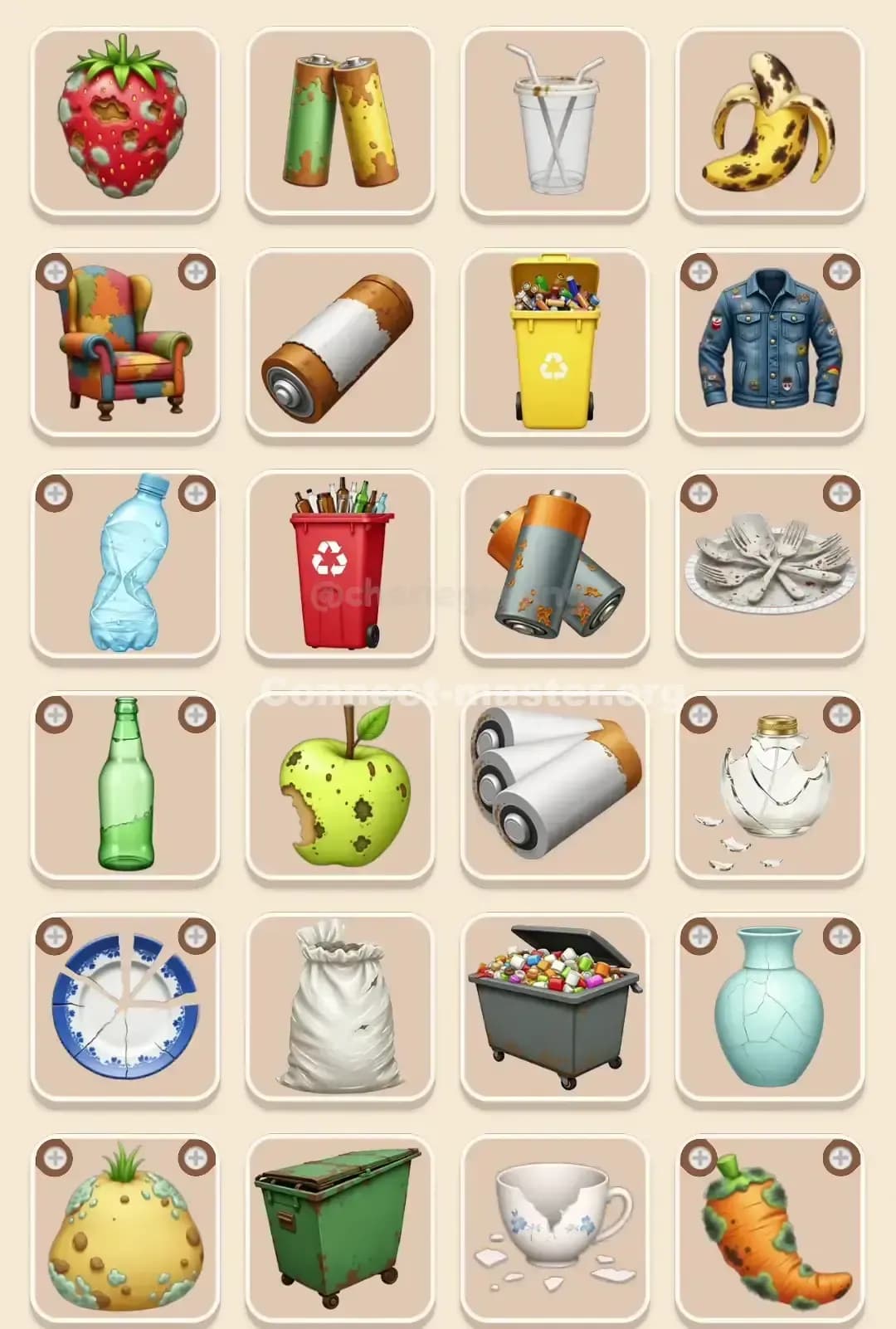Pick the green glass bottle tile
The image size is (896, 1329).
(x=129, y=788)
